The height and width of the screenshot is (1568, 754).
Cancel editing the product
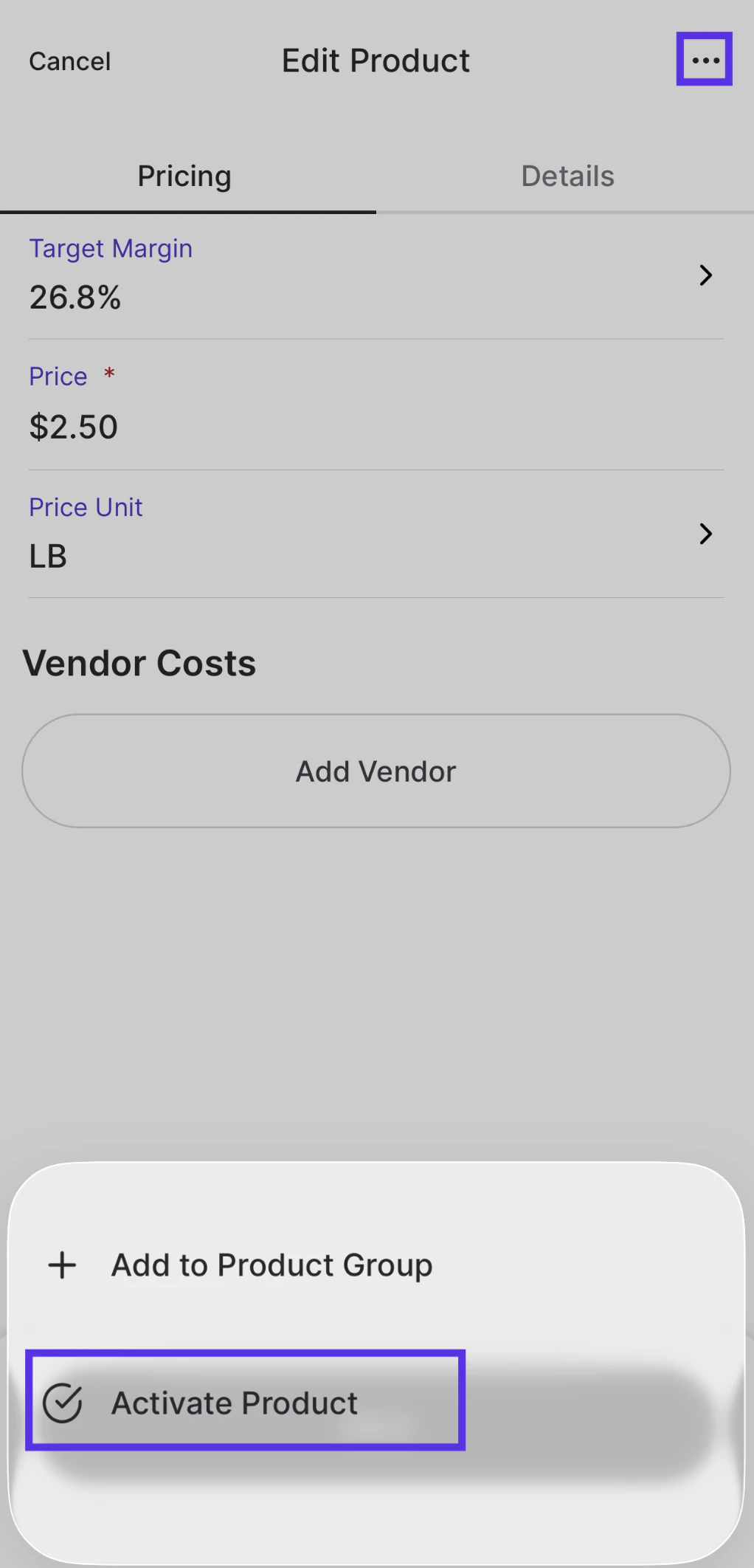click(x=70, y=61)
